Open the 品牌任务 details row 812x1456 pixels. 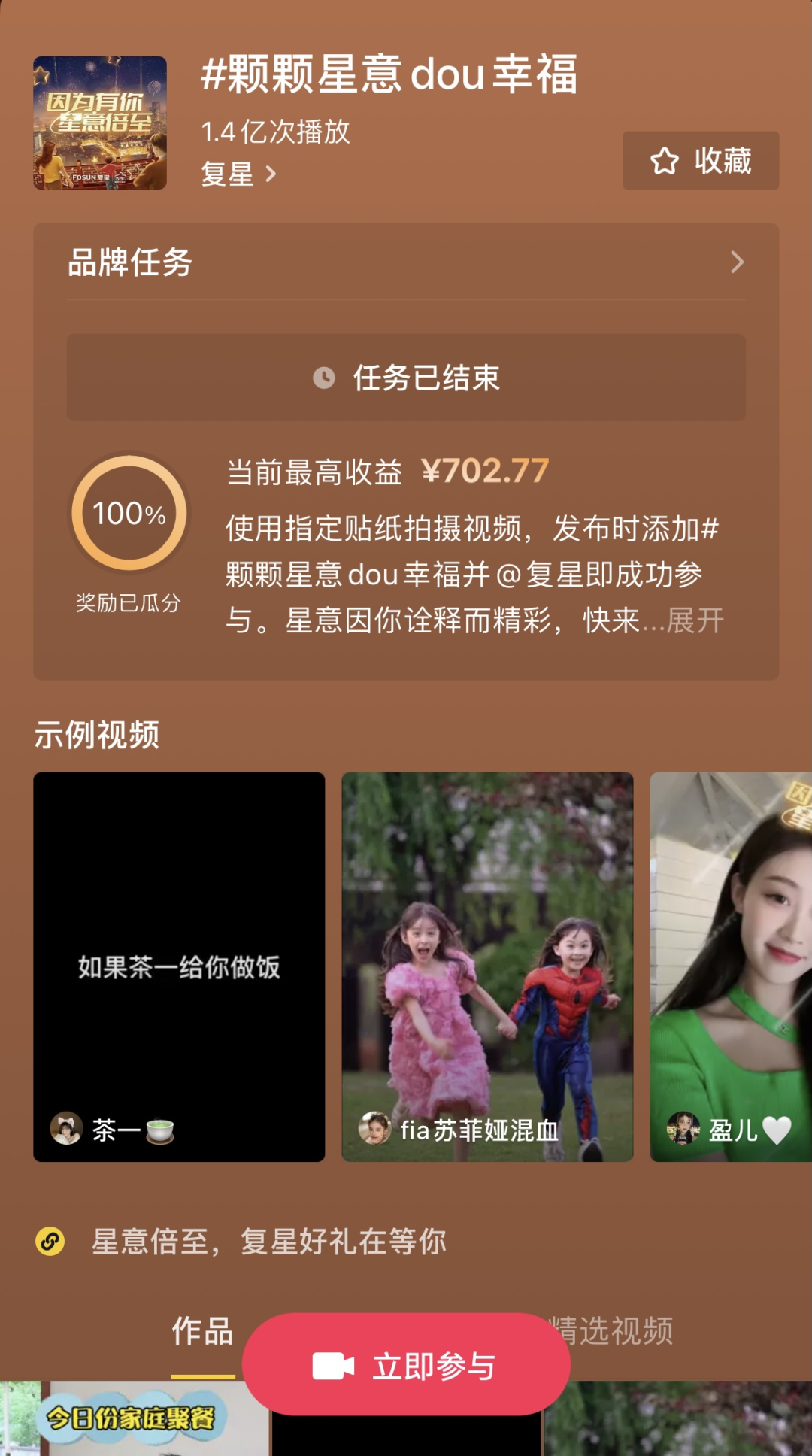pos(406,262)
